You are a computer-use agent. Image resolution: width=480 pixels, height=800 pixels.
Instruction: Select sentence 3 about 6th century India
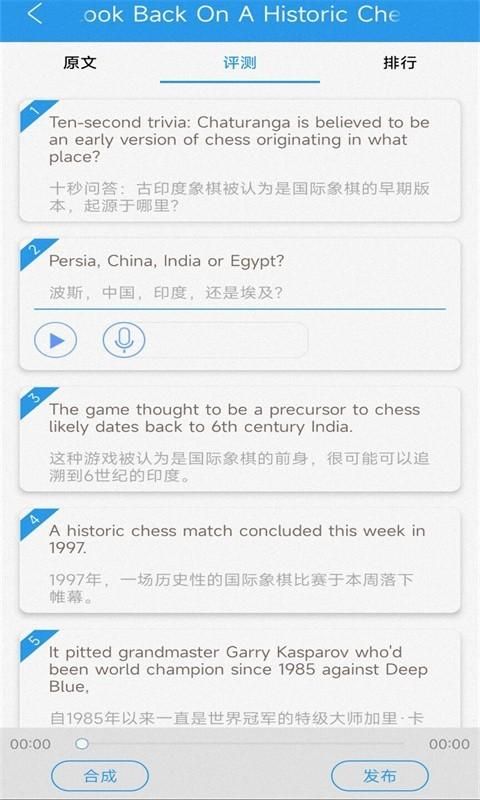pos(240,439)
